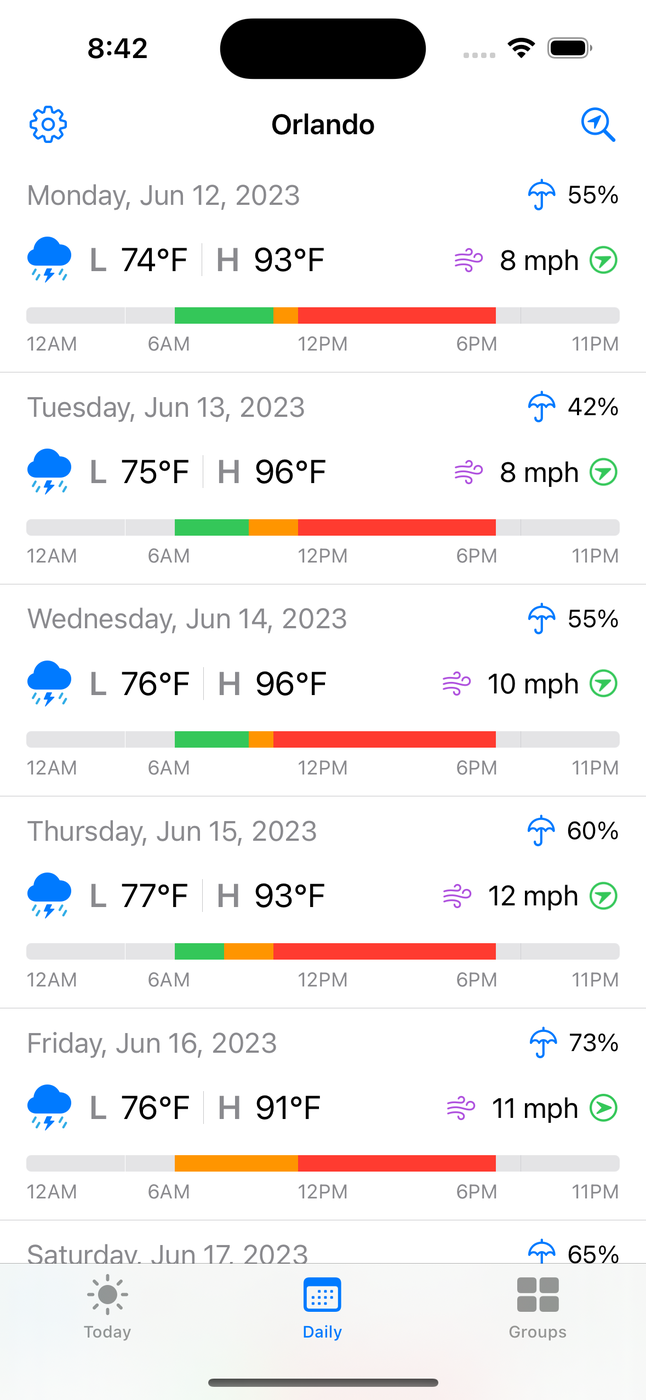This screenshot has height=1400, width=646.
Task: Open the location search icon
Action: pos(597,125)
